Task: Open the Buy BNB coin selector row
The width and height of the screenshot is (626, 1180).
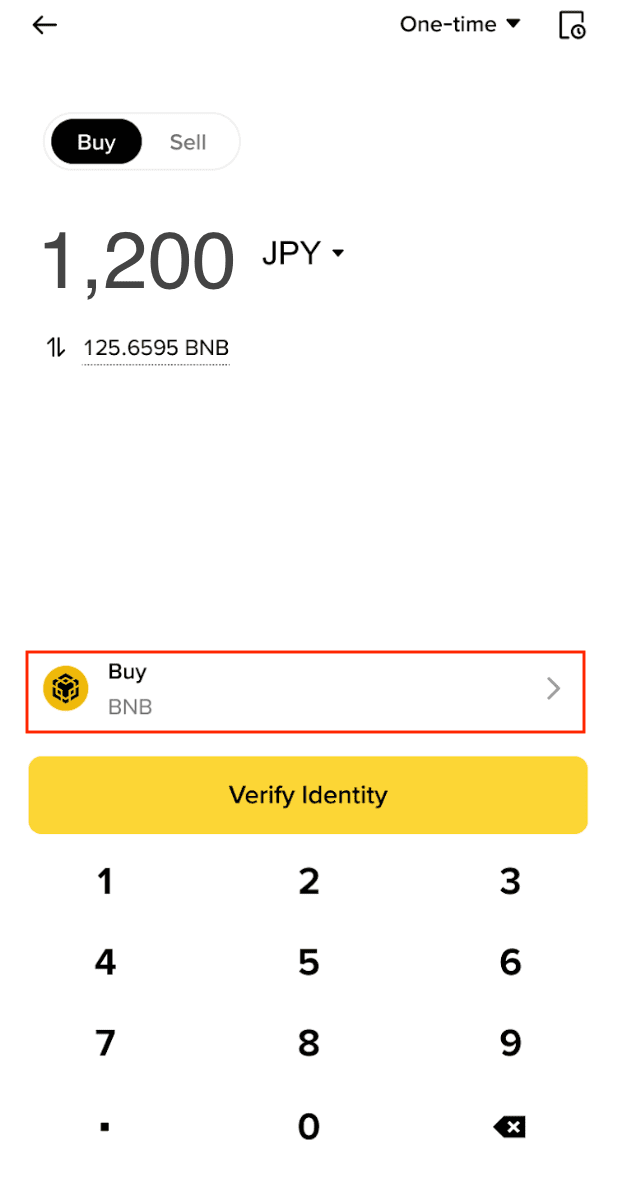Action: point(305,691)
